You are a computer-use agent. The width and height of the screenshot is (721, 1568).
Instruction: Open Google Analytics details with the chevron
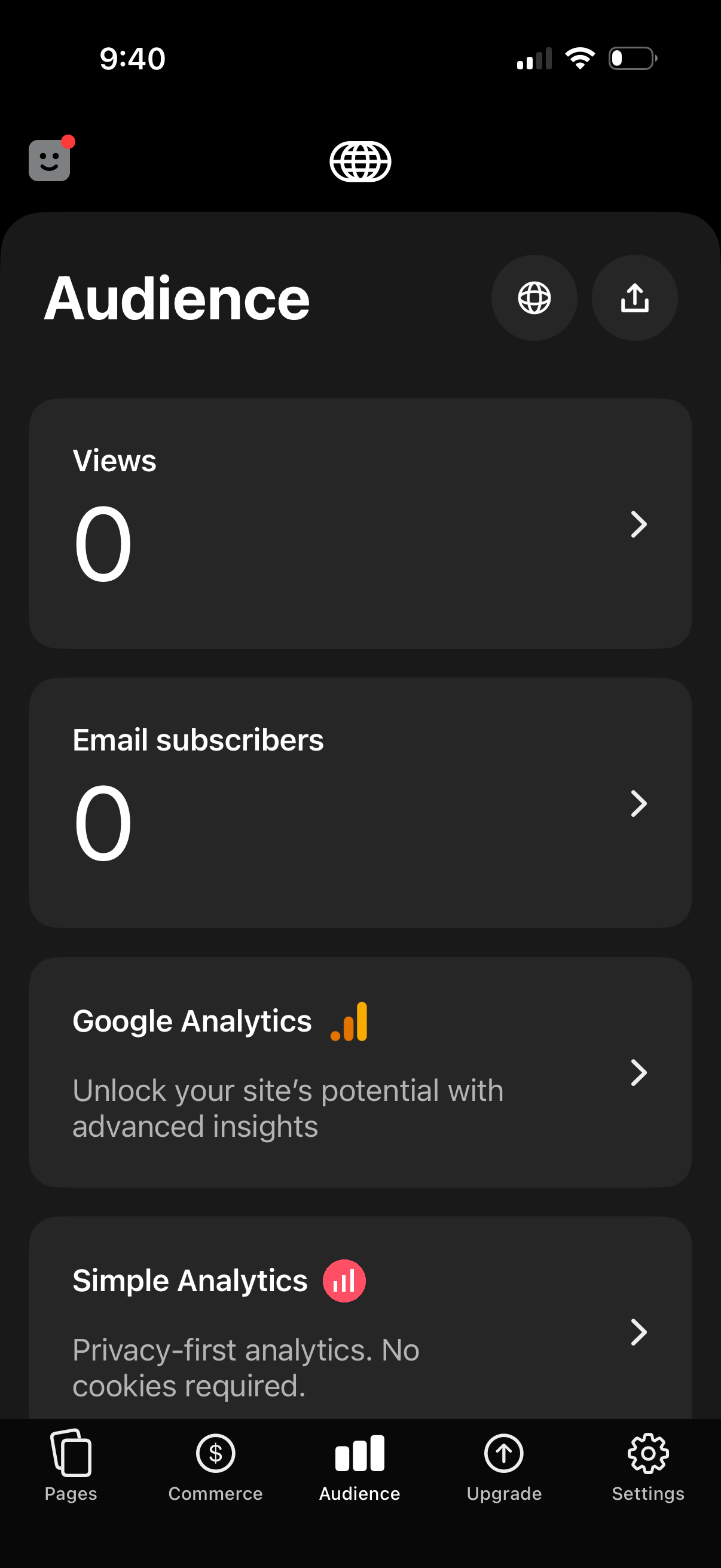coord(638,1073)
